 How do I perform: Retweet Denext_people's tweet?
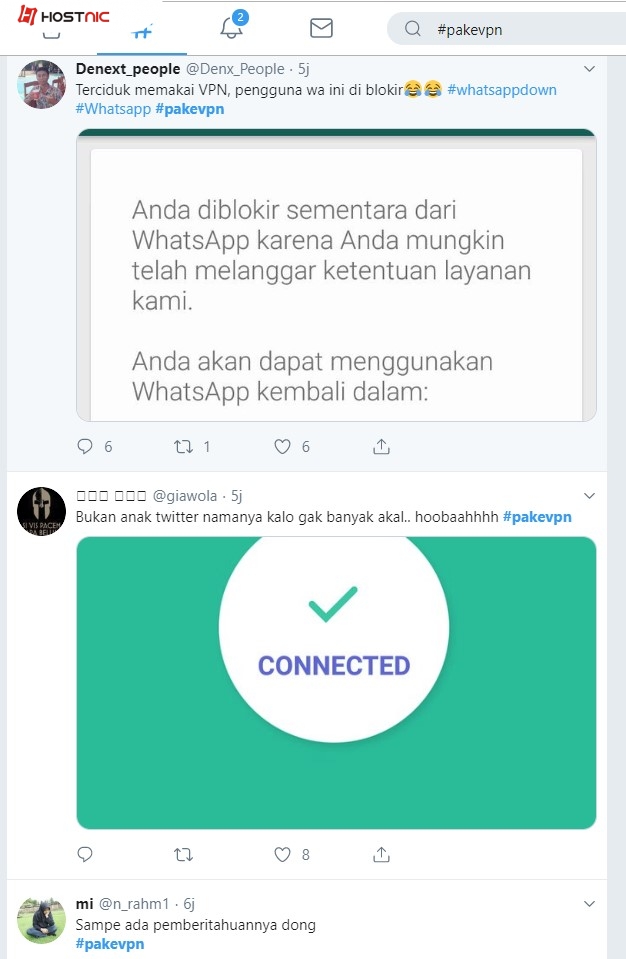(184, 447)
